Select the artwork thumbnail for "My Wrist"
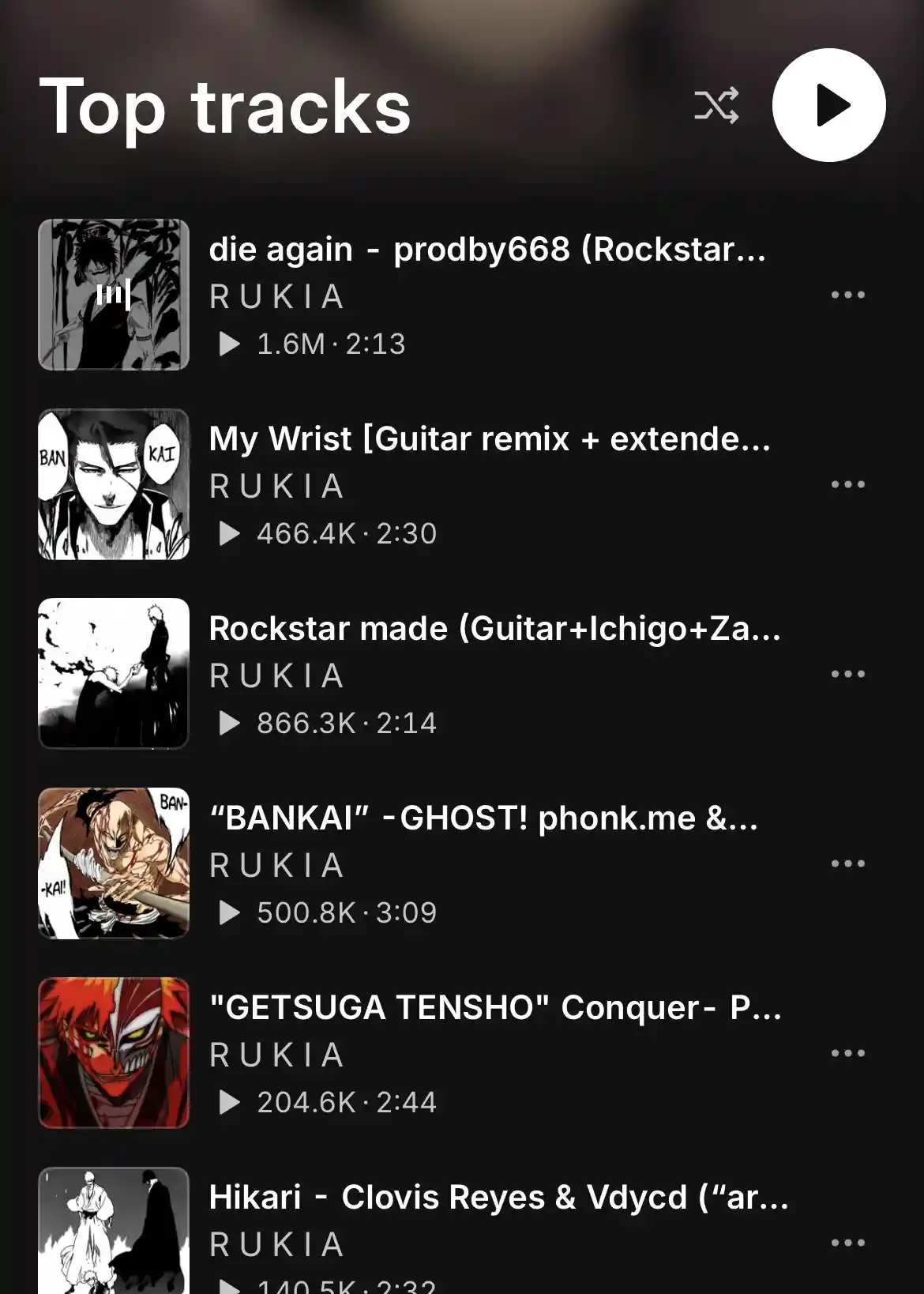Screen dimensions: 924x1294 [114, 483]
